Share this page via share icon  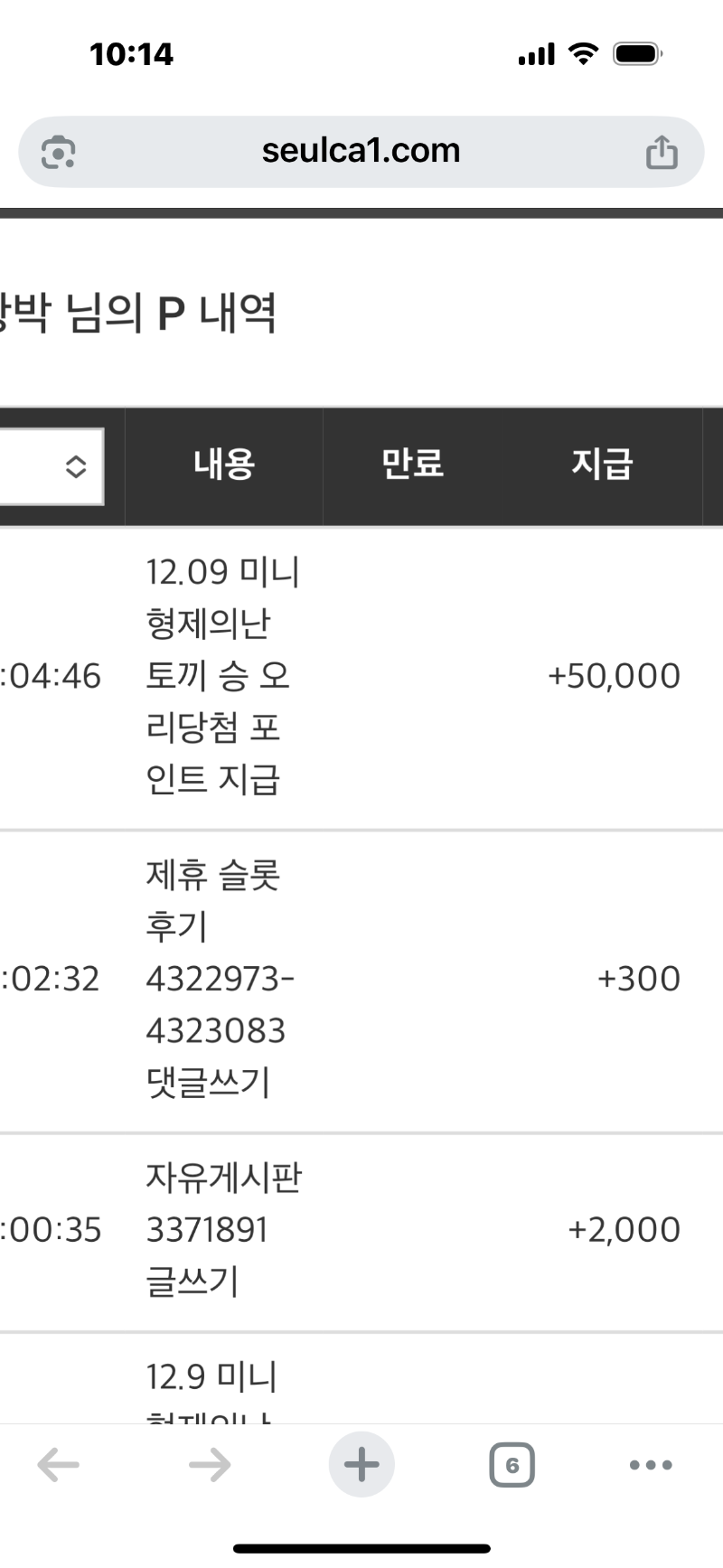point(661,152)
